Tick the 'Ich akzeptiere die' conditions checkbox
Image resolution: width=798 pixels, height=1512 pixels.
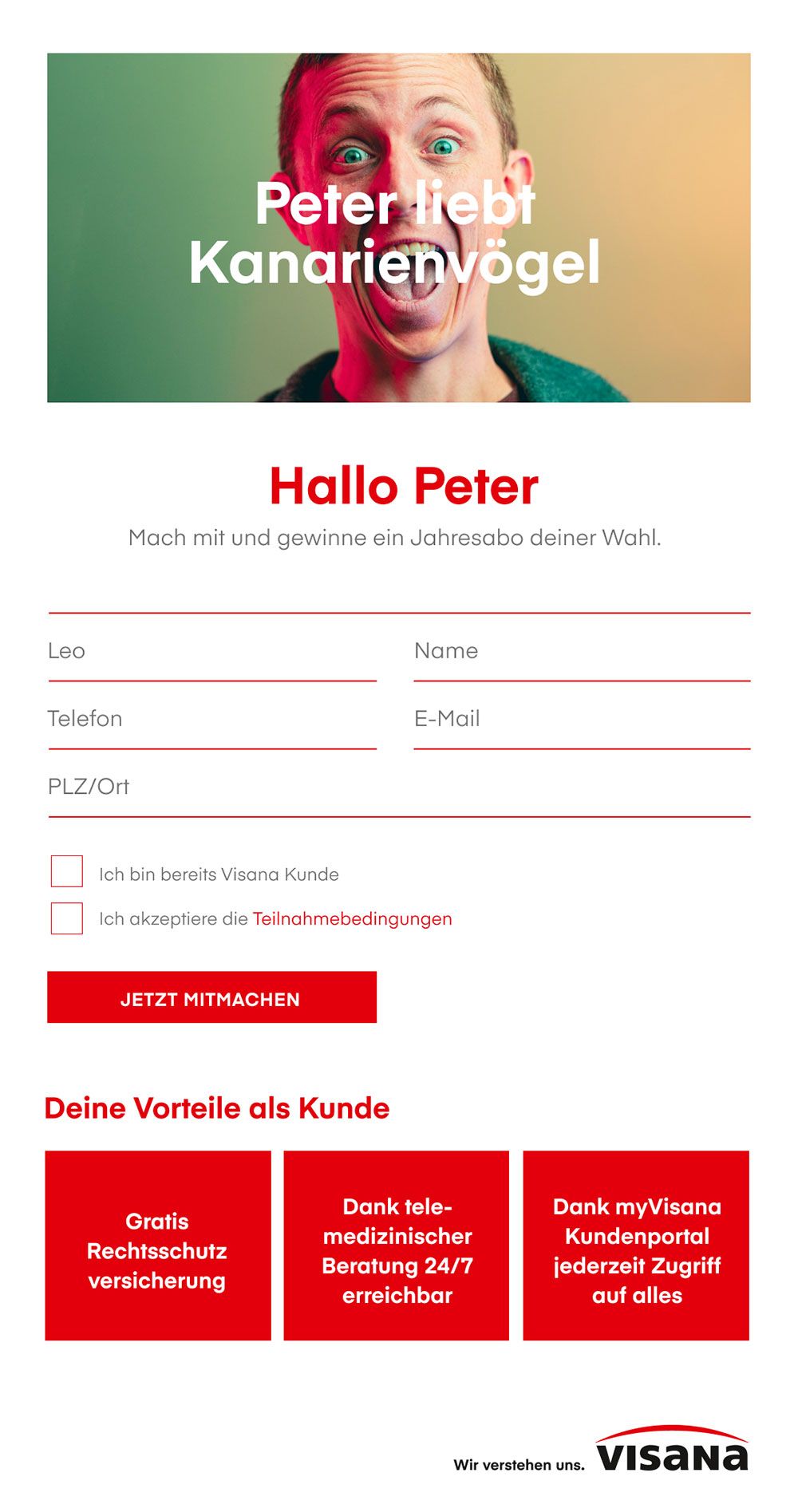pos(67,918)
